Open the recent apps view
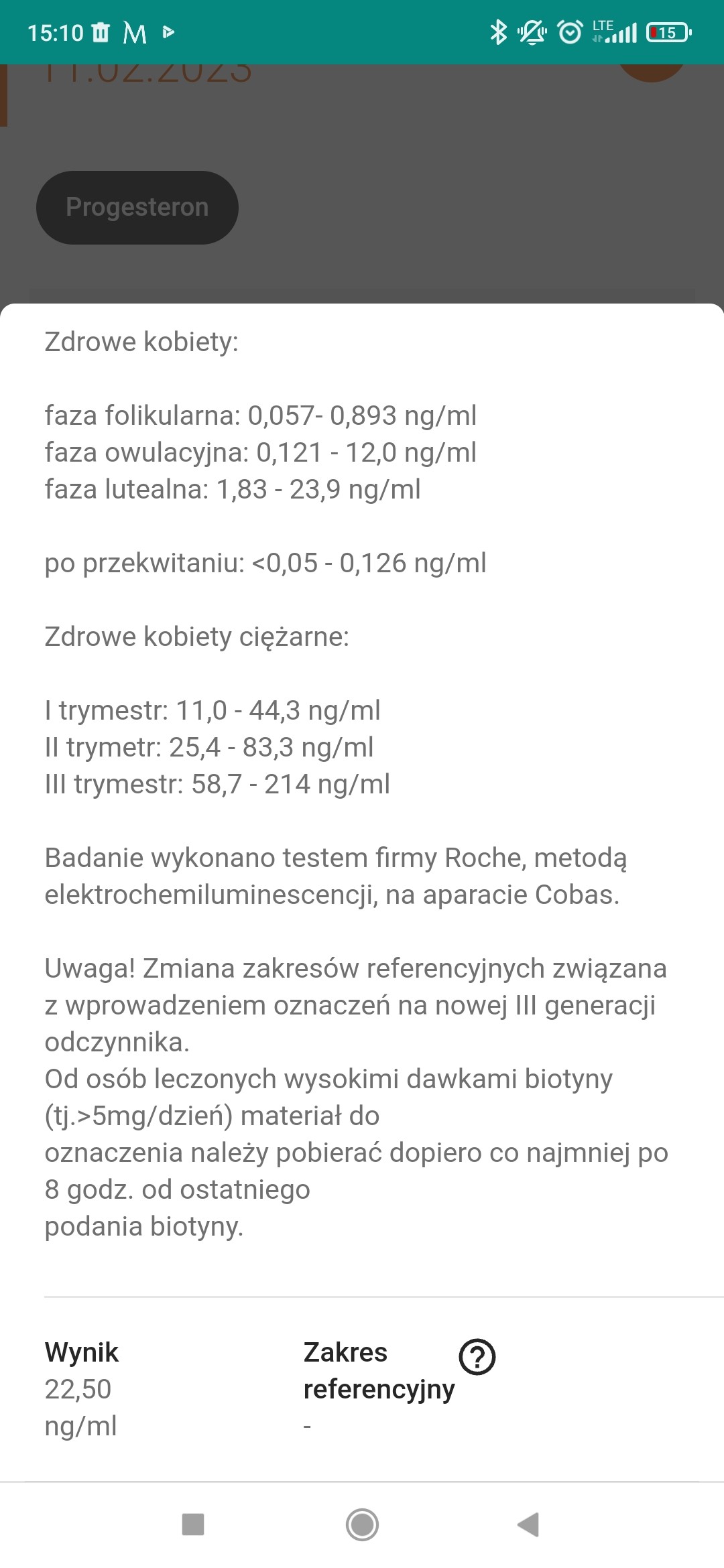Image resolution: width=724 pixels, height=1568 pixels. 193,1524
